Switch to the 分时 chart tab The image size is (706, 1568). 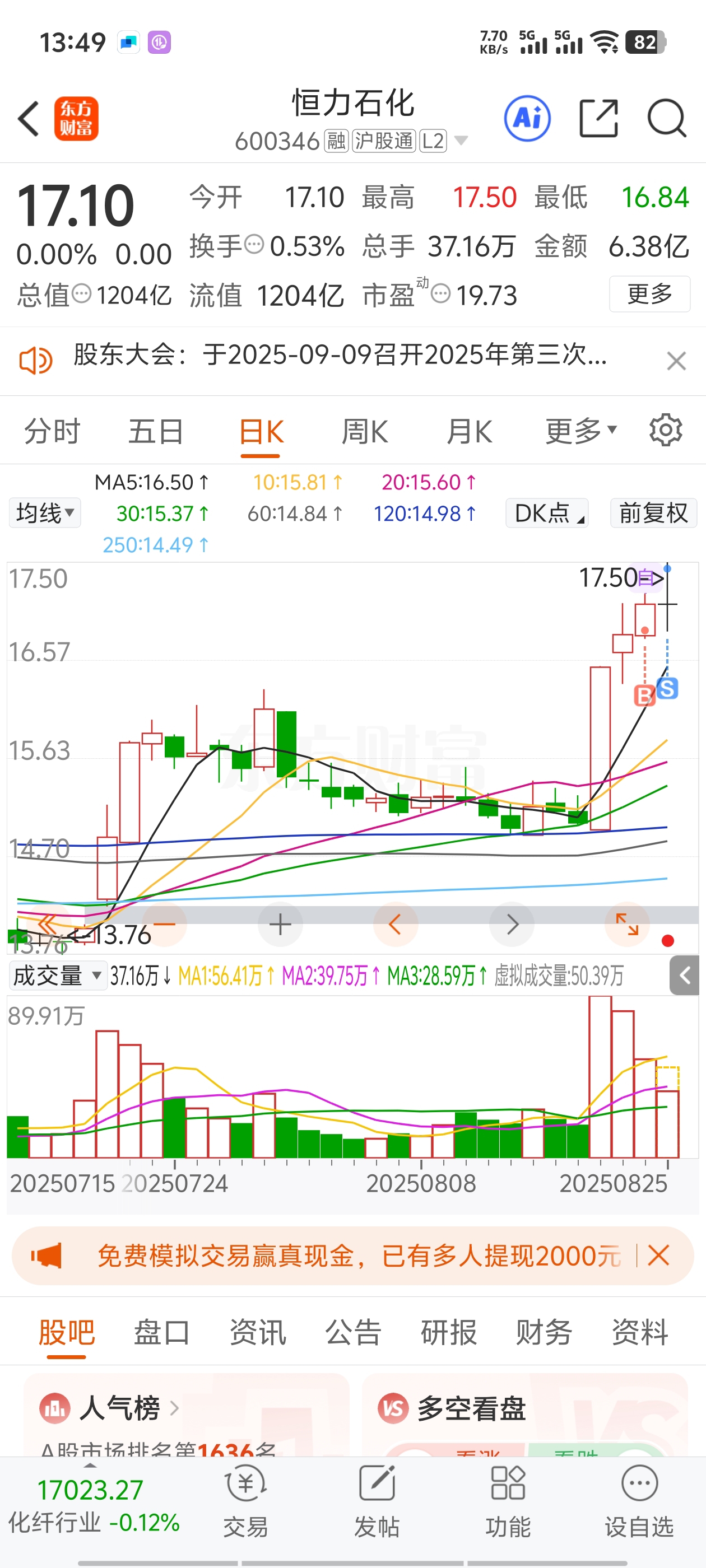click(52, 432)
